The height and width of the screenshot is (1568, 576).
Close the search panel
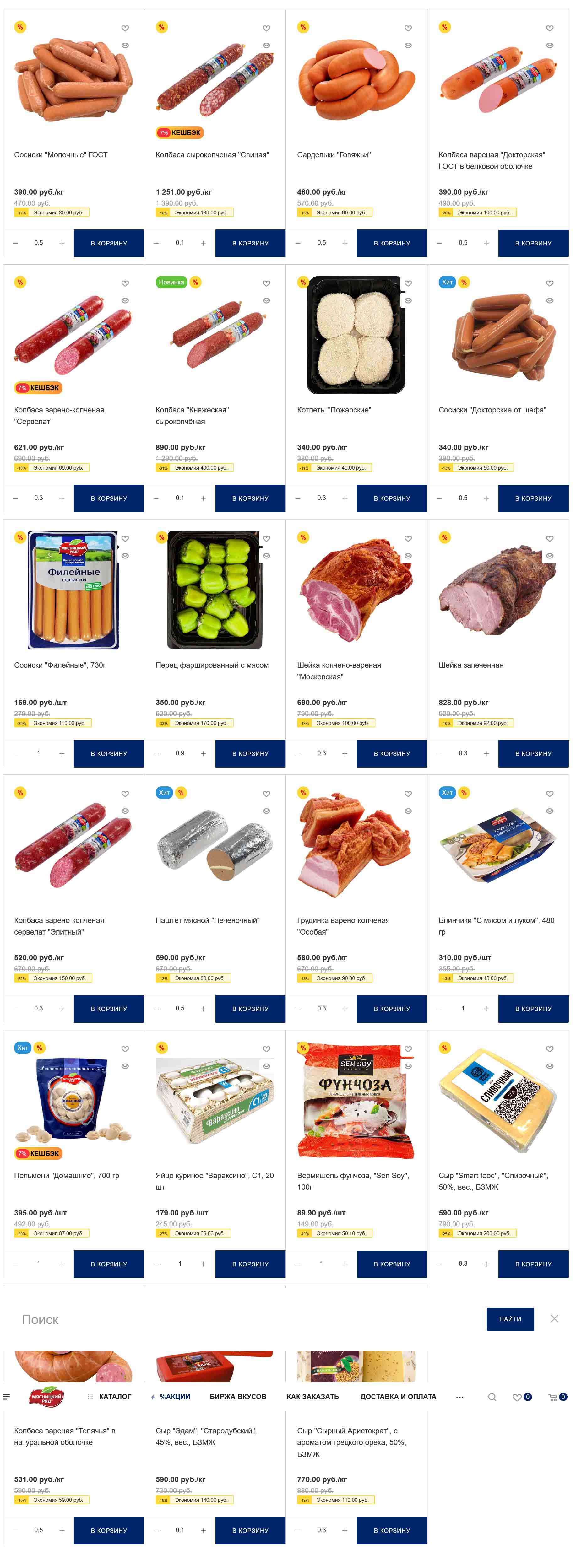(553, 1318)
